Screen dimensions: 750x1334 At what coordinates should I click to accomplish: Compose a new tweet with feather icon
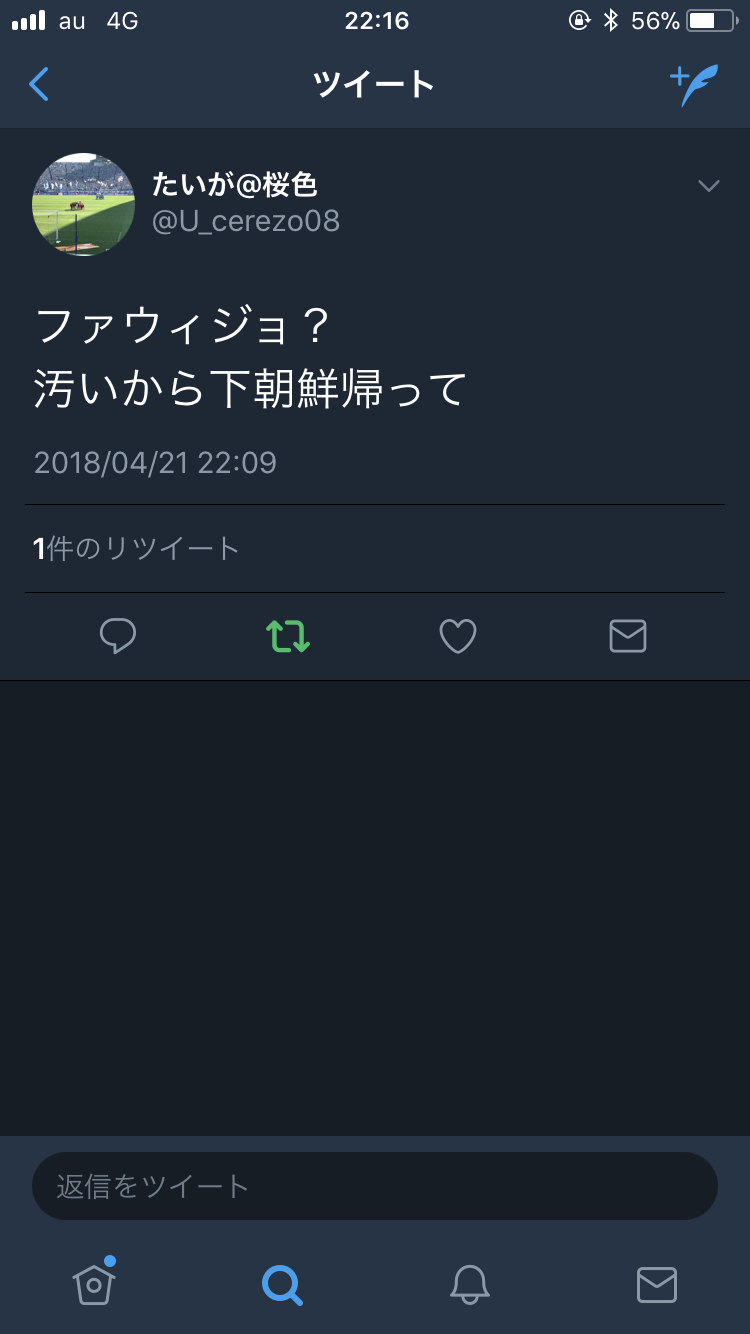pos(694,85)
